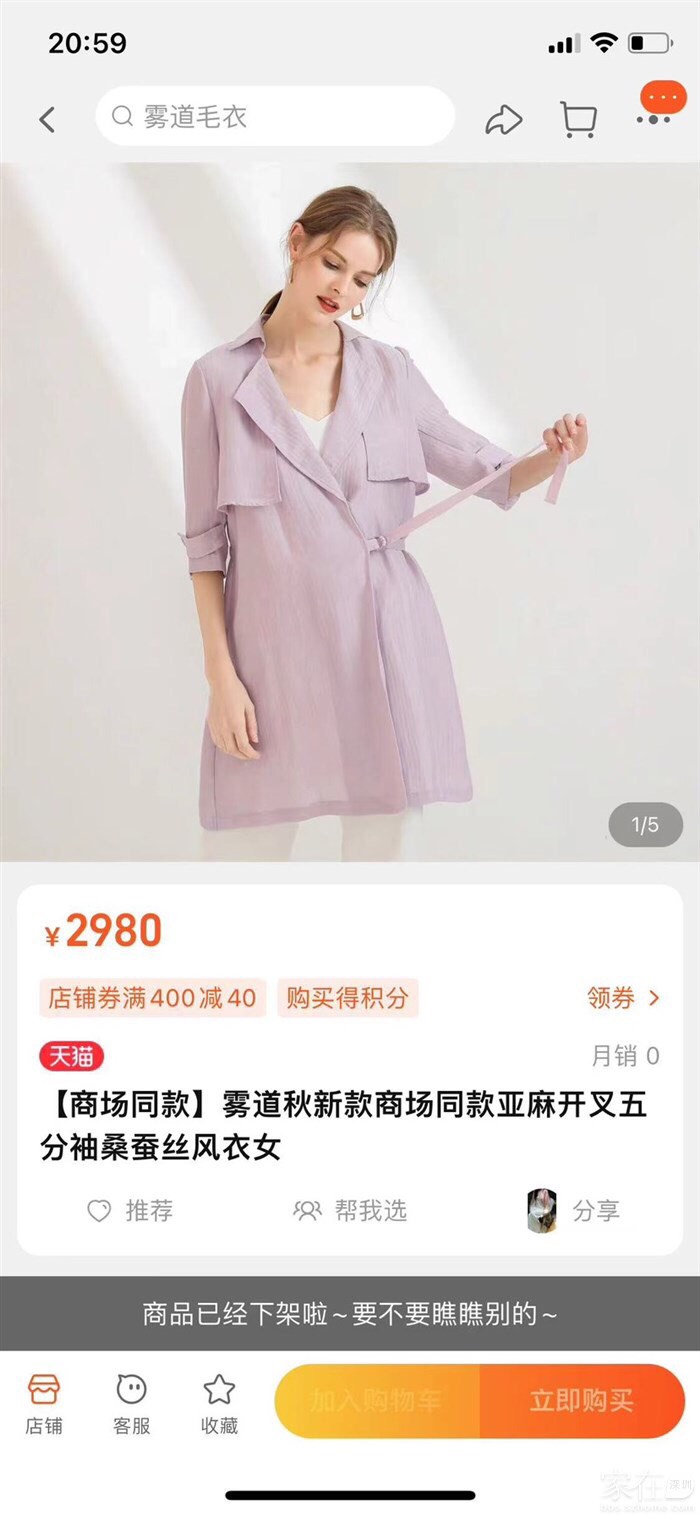Open the trench coat product photo
This screenshot has height=1515, width=700.
[350, 510]
